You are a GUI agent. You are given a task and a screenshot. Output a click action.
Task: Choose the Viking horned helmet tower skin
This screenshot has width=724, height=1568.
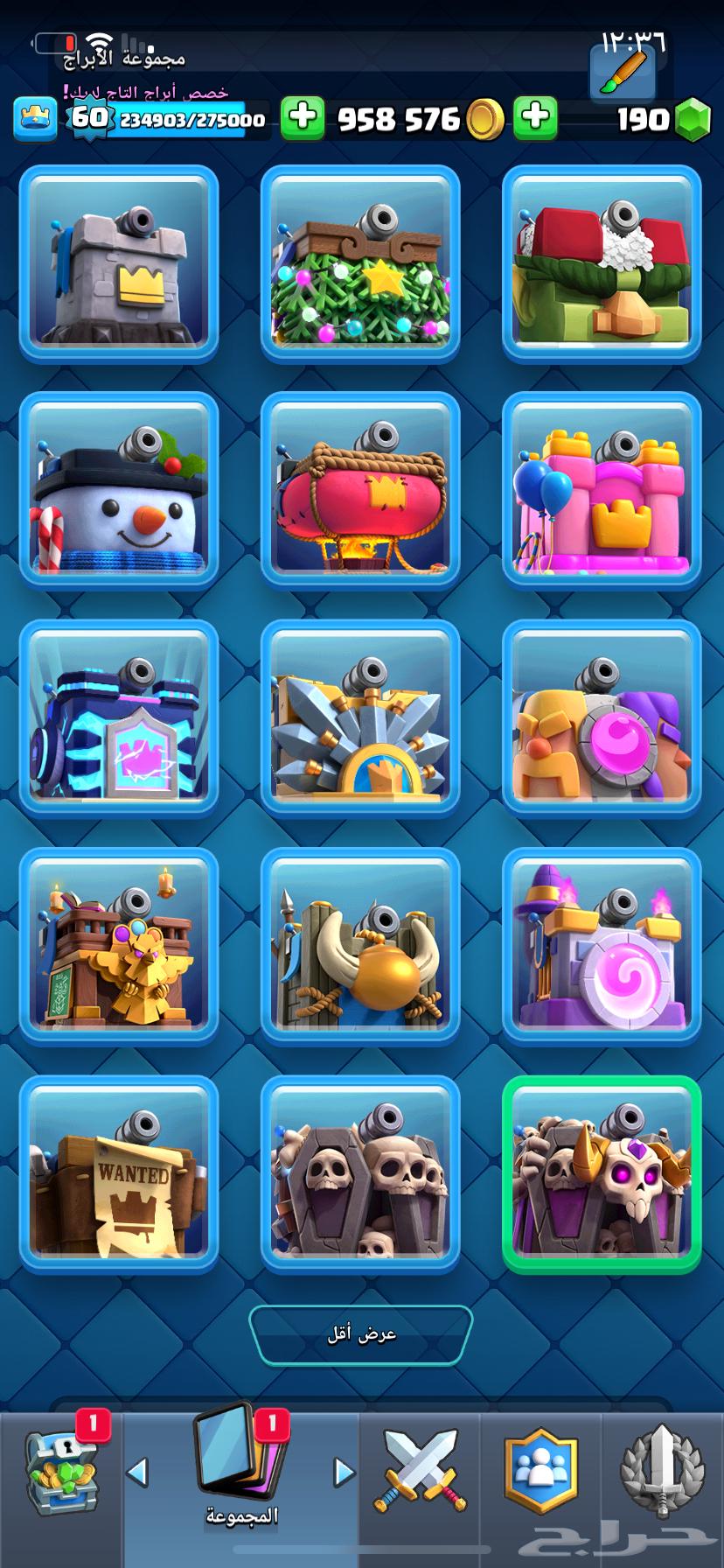pyautogui.click(x=360, y=946)
